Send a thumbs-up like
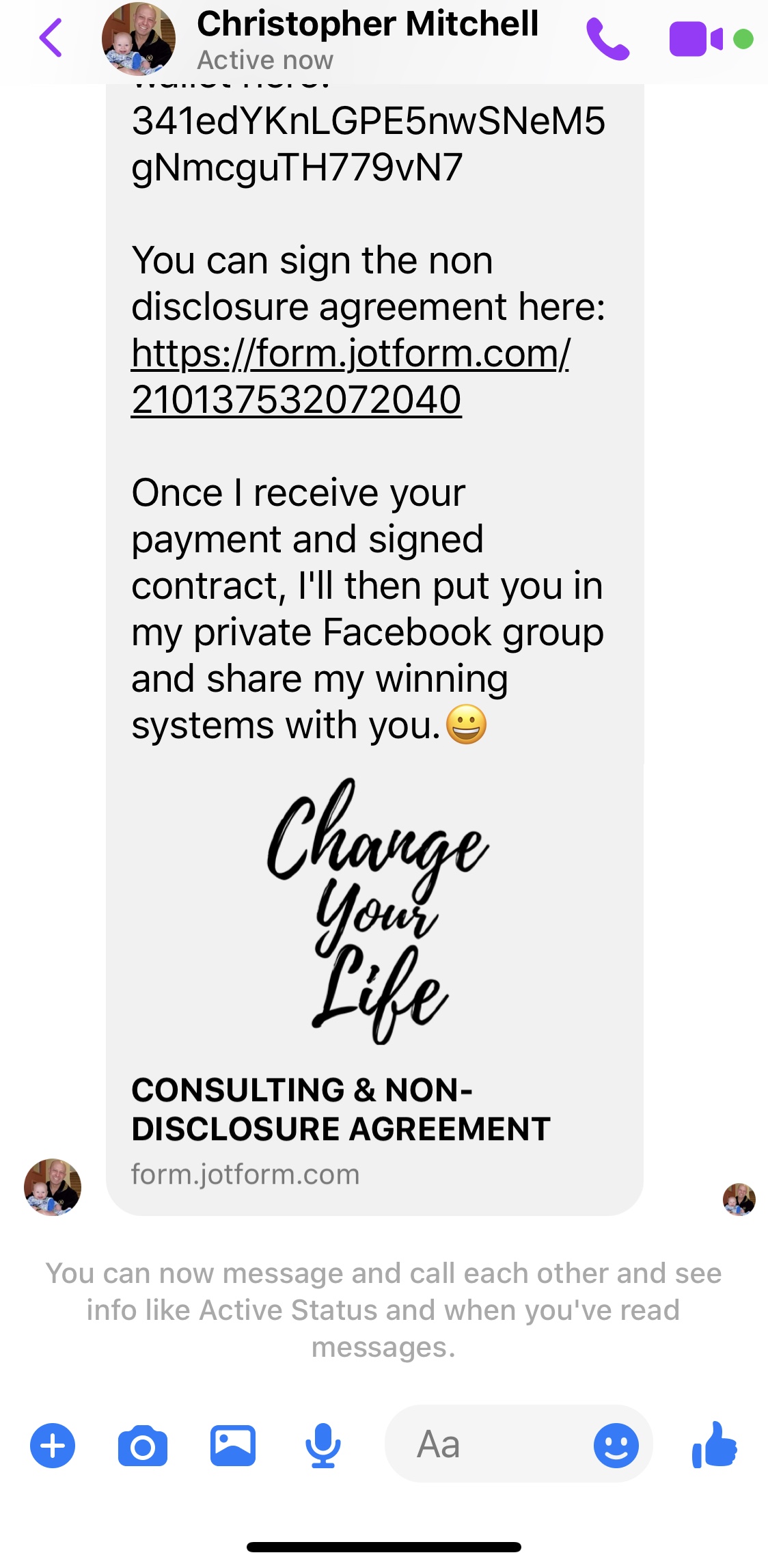The width and height of the screenshot is (768, 1568). (x=714, y=1444)
